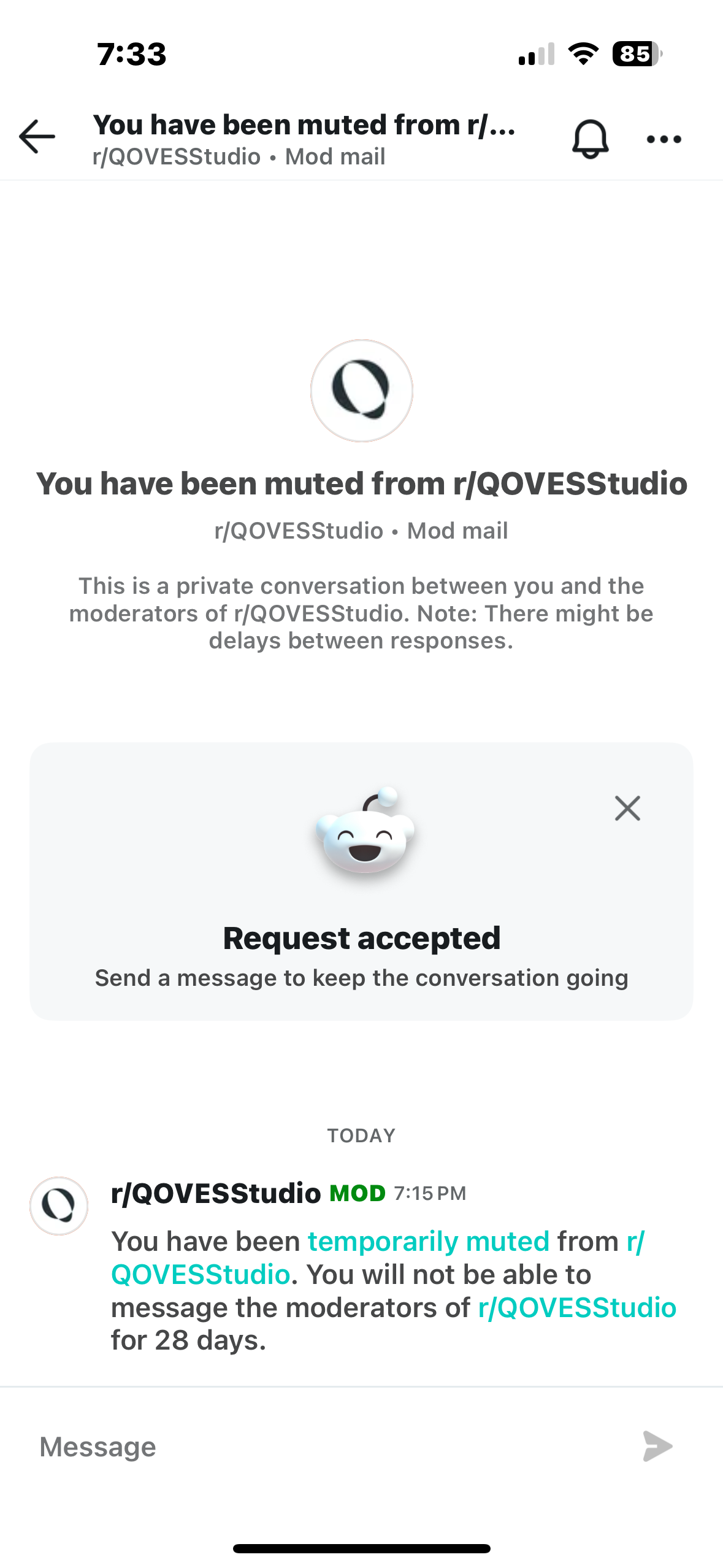Open the r/QOVESStudio link before 'for 28 days'
This screenshot has height=1568, width=723.
tap(577, 1308)
